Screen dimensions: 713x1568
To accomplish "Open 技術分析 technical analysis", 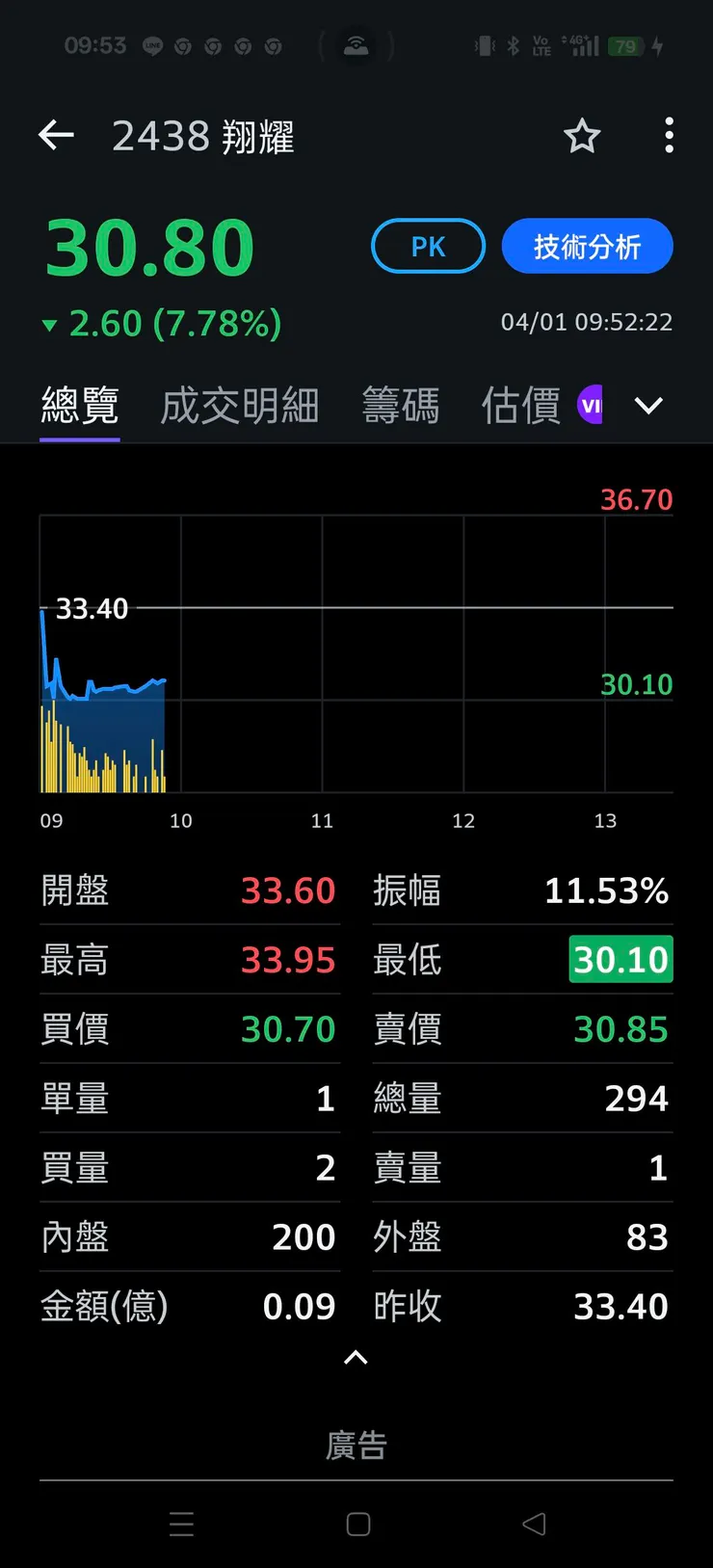I will (x=587, y=246).
